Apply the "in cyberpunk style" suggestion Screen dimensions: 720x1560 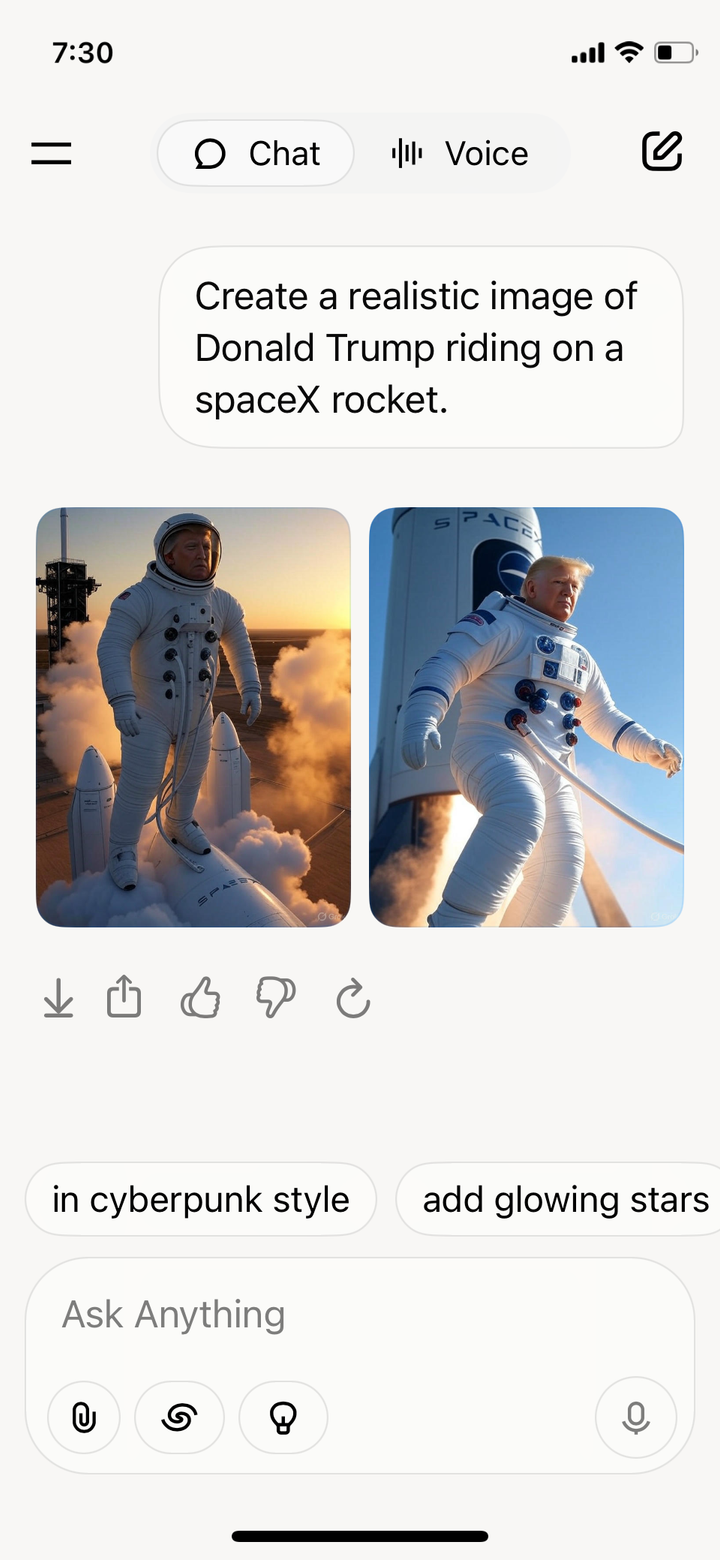[201, 1199]
